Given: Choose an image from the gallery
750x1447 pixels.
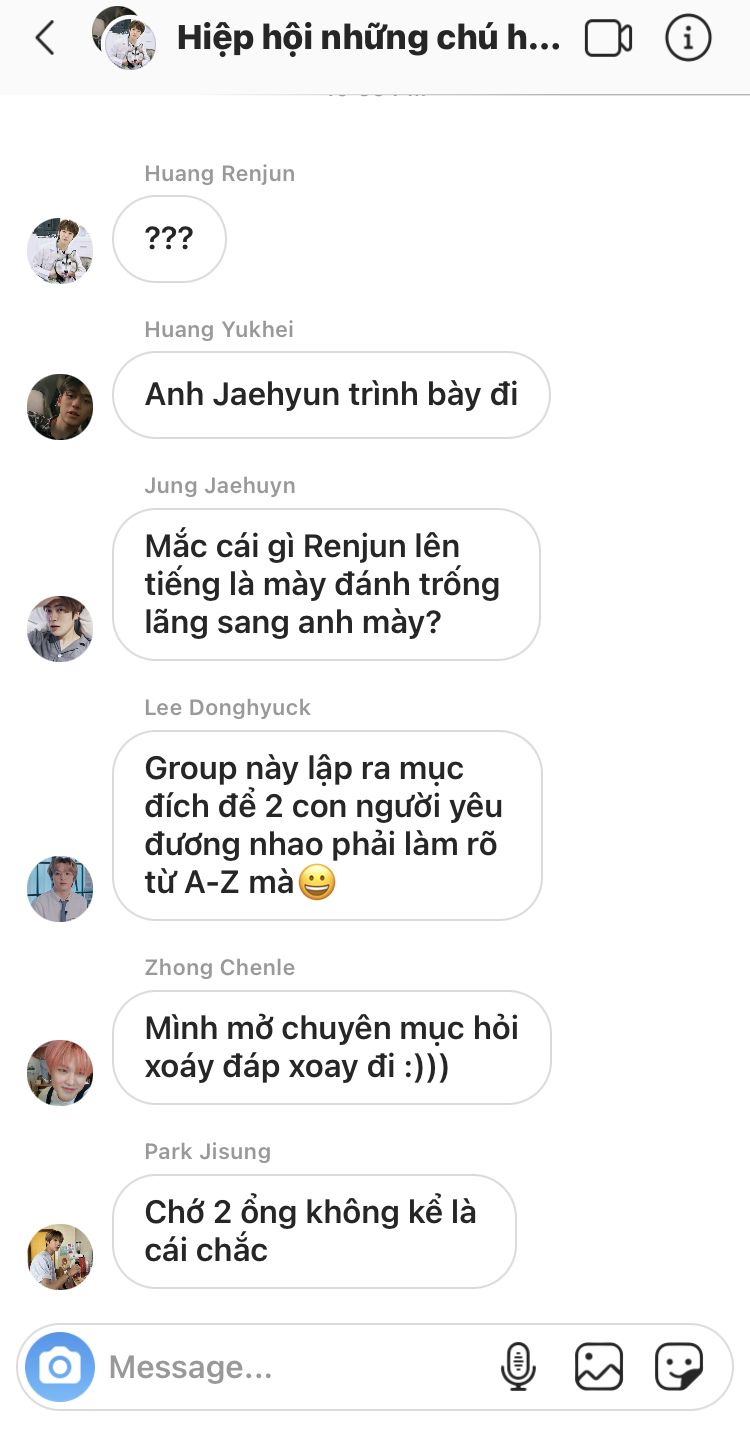Looking at the screenshot, I should point(599,1366).
